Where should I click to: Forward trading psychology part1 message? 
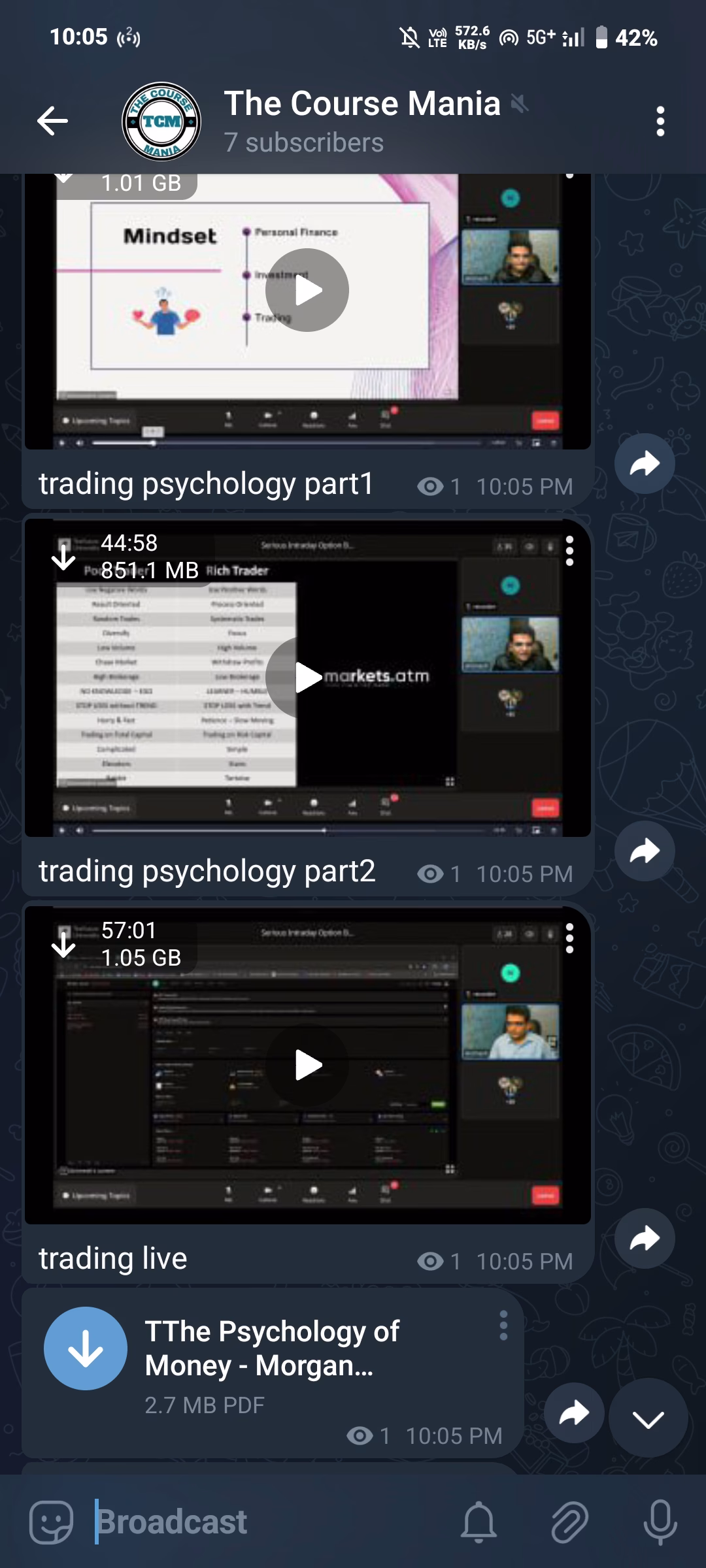(x=645, y=464)
